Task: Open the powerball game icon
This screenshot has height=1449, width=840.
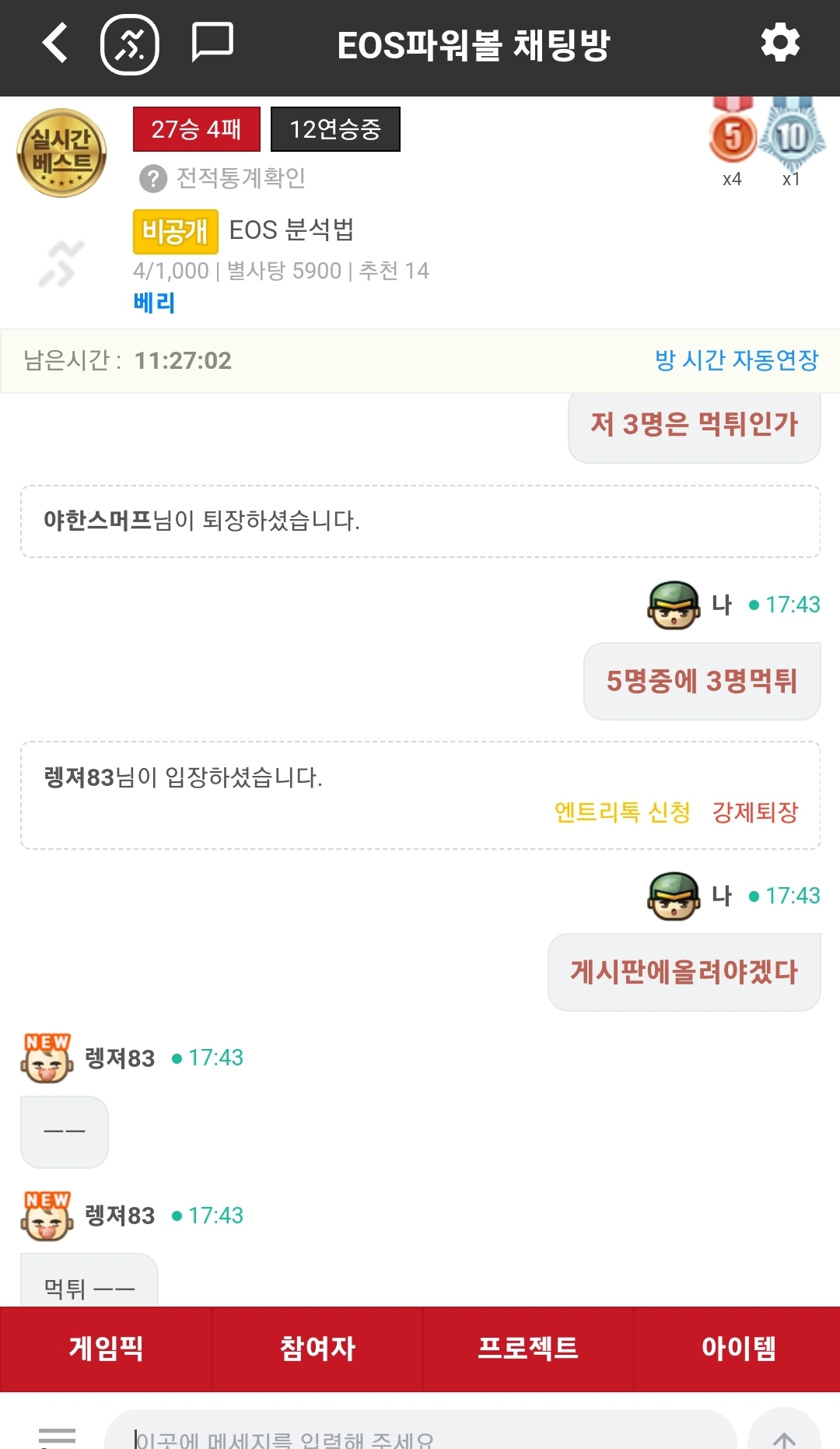Action: tap(130, 45)
